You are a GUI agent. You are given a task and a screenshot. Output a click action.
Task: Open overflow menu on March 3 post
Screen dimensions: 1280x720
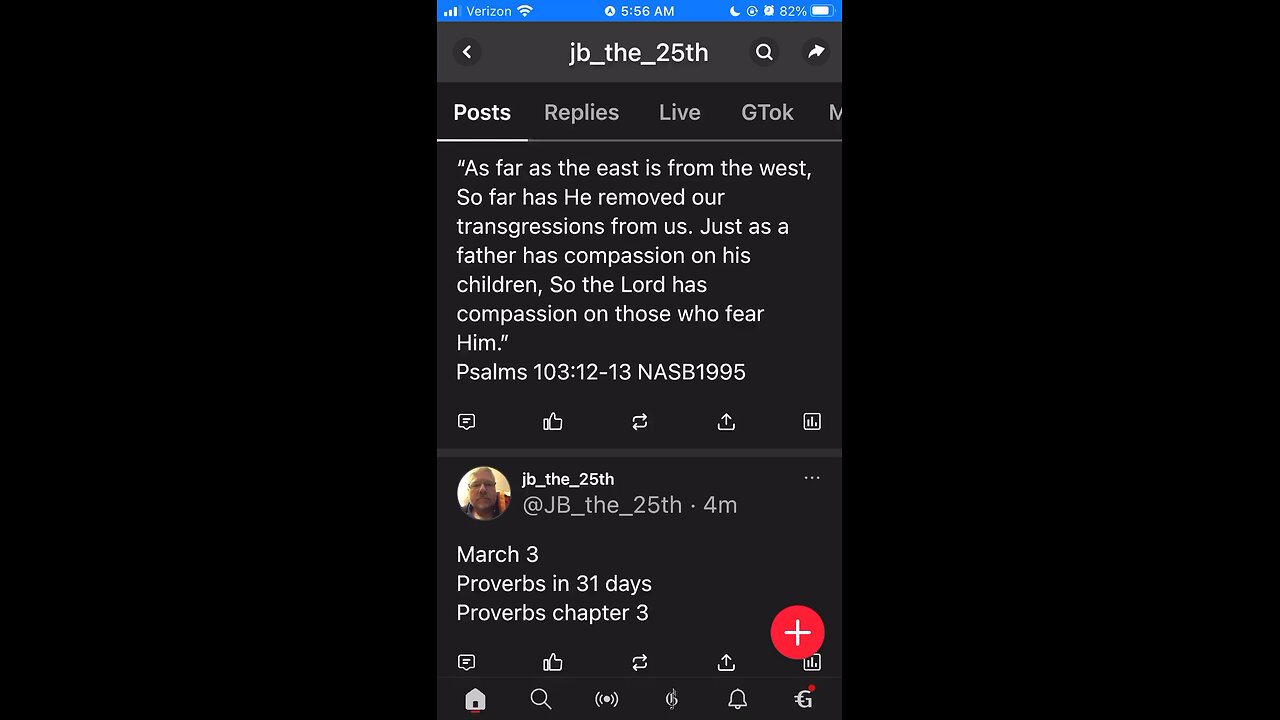812,478
